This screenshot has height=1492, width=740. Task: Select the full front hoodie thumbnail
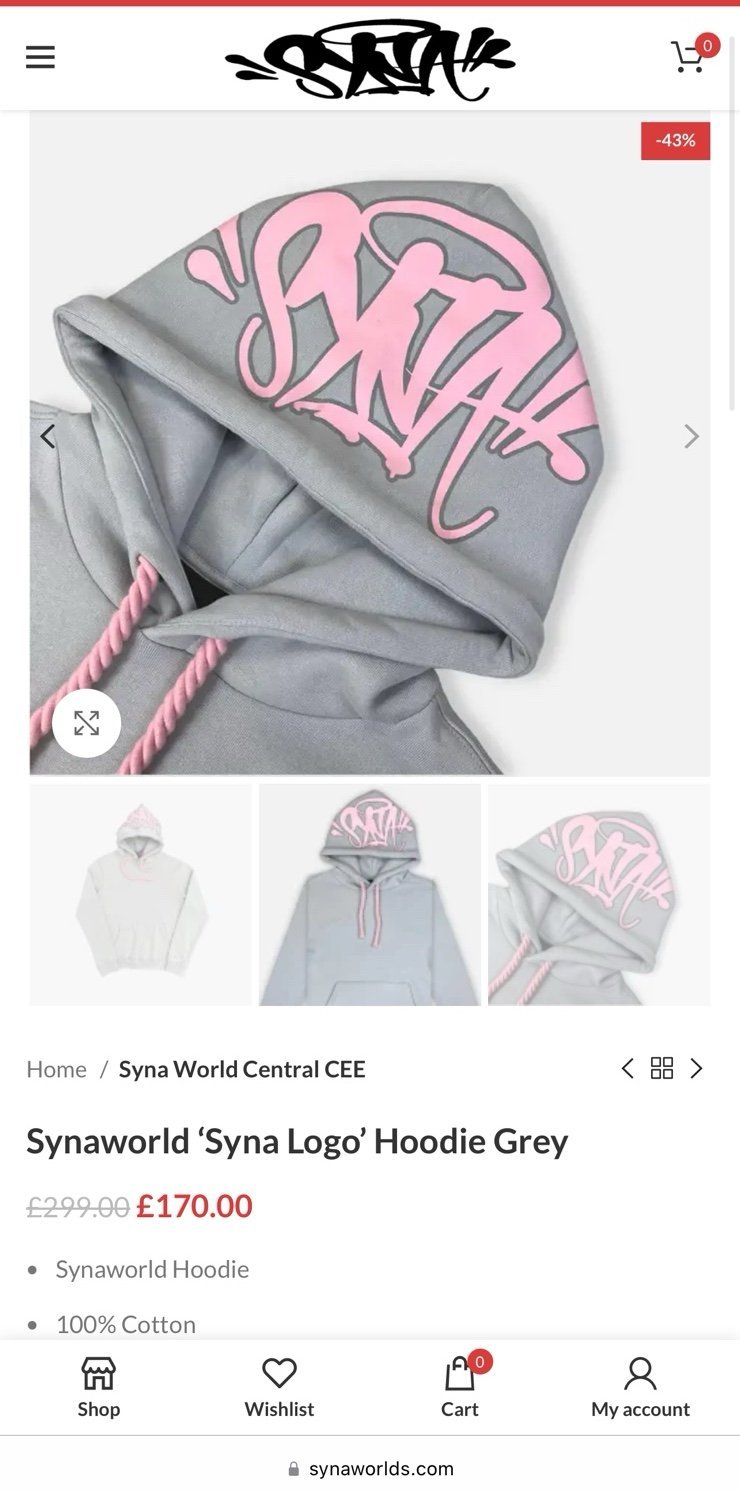[x=370, y=894]
